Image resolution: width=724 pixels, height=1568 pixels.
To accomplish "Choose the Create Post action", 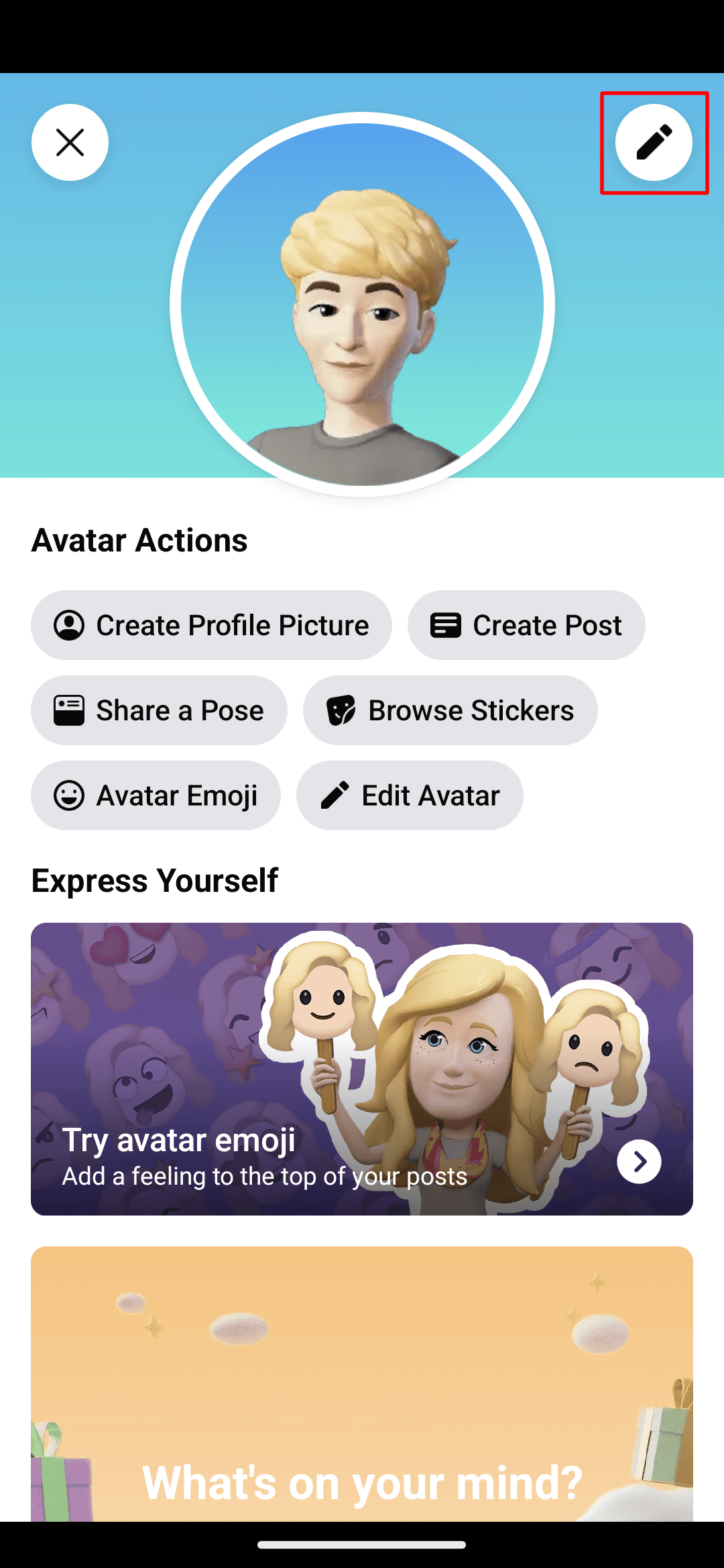I will click(x=526, y=625).
